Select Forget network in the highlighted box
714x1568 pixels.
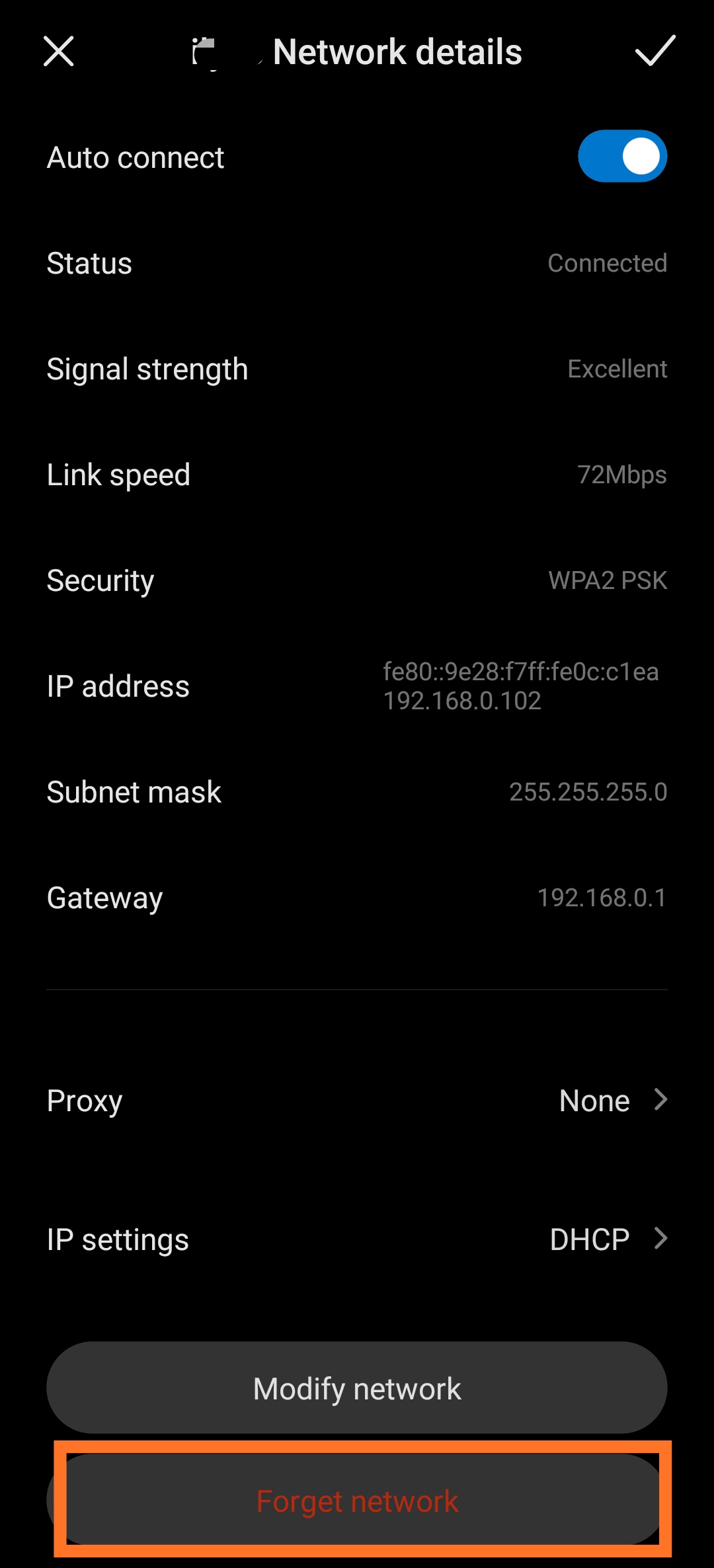[357, 1501]
